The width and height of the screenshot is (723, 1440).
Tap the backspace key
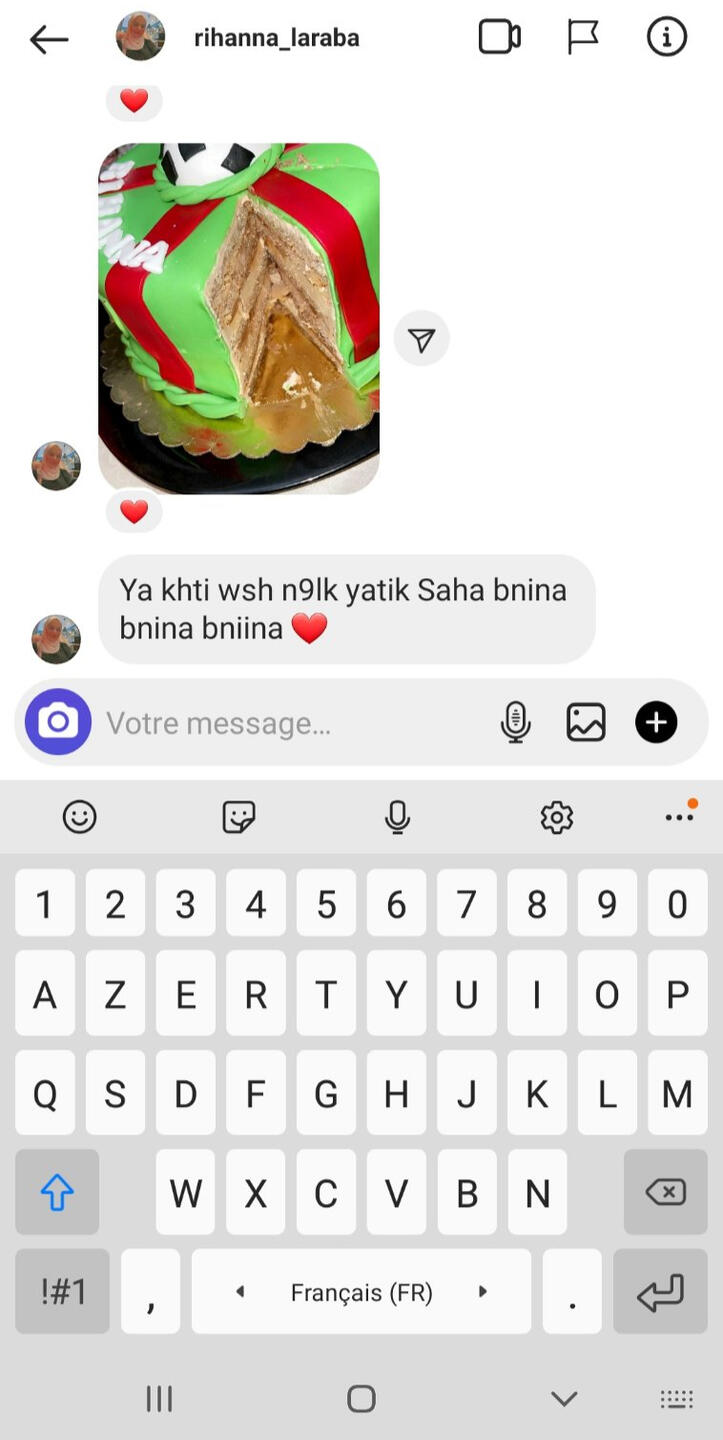tap(665, 1192)
